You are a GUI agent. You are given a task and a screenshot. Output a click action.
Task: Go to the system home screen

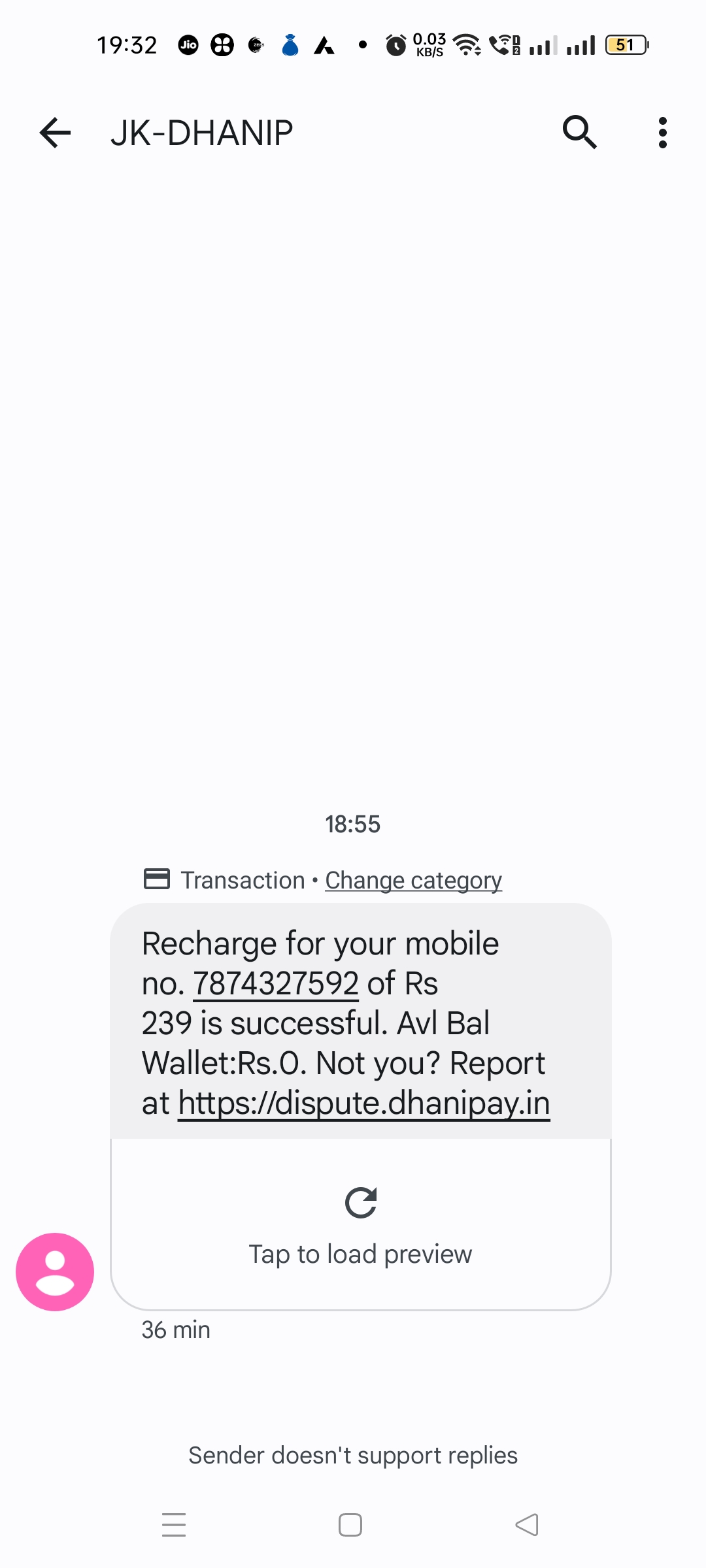[x=350, y=1525]
